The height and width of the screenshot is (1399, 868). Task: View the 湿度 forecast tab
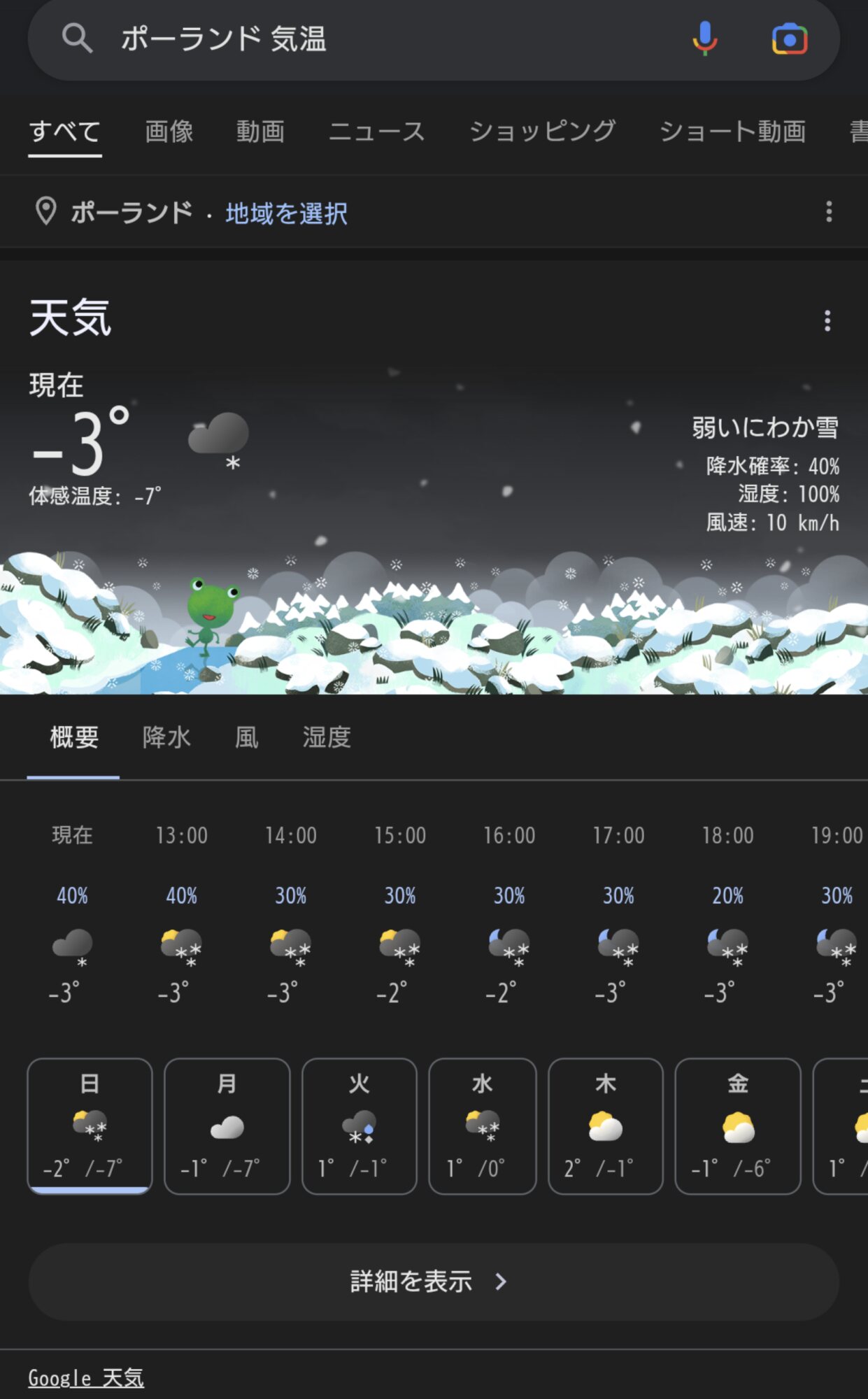click(327, 737)
